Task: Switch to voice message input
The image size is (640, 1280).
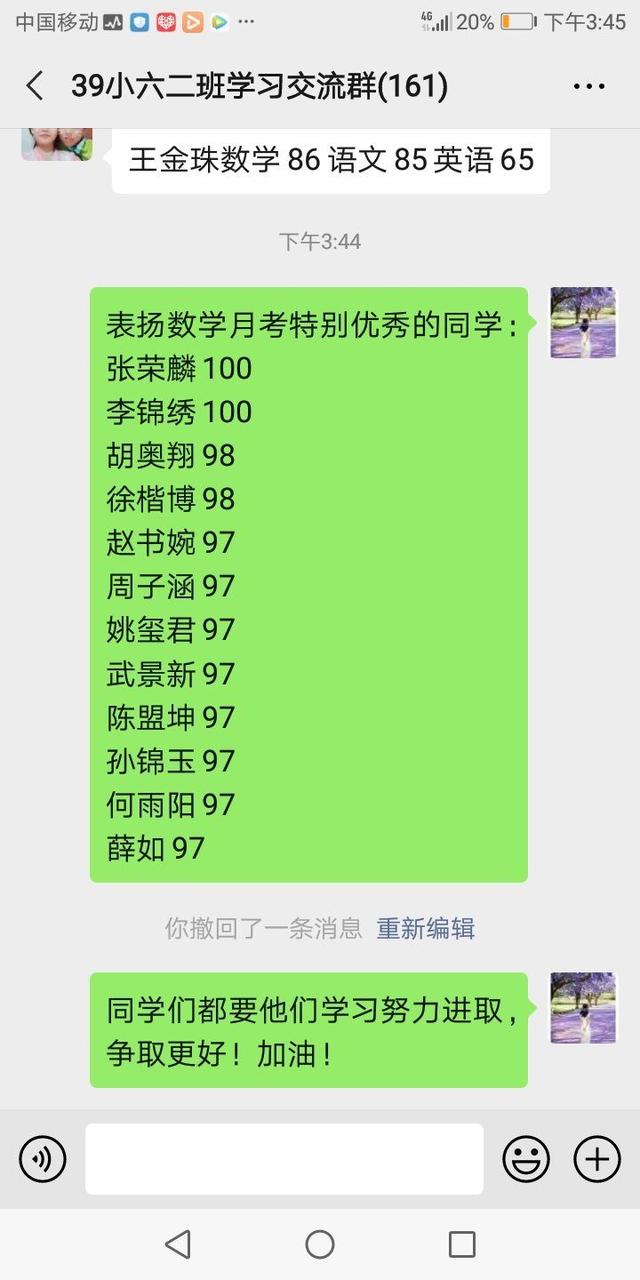Action: pyautogui.click(x=42, y=1159)
